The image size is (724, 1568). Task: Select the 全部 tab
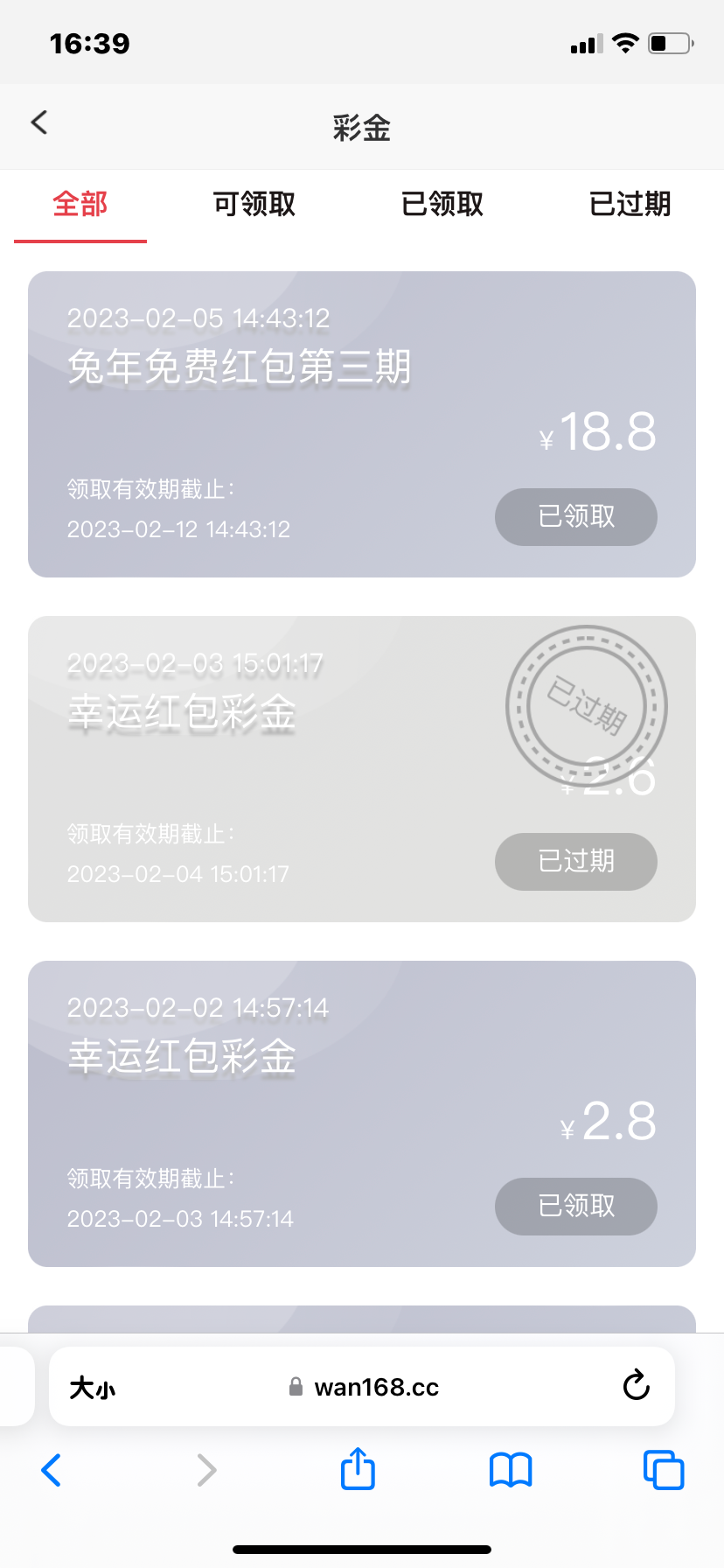click(80, 205)
